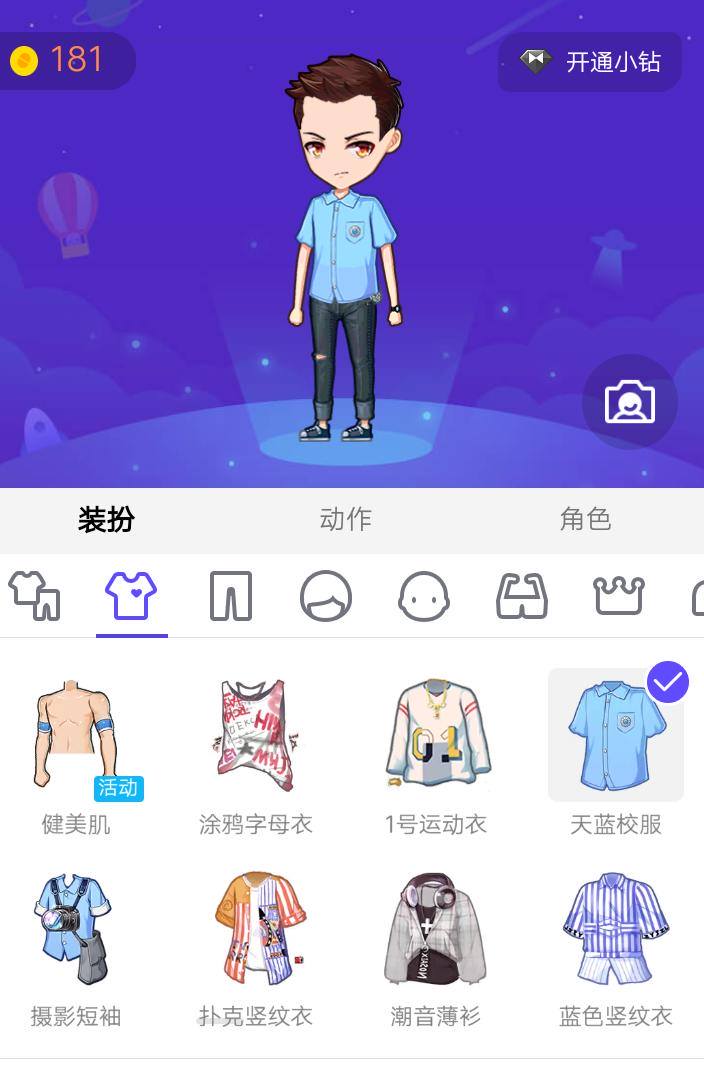Select the glasses category icon
This screenshot has width=704, height=1067.
(522, 597)
